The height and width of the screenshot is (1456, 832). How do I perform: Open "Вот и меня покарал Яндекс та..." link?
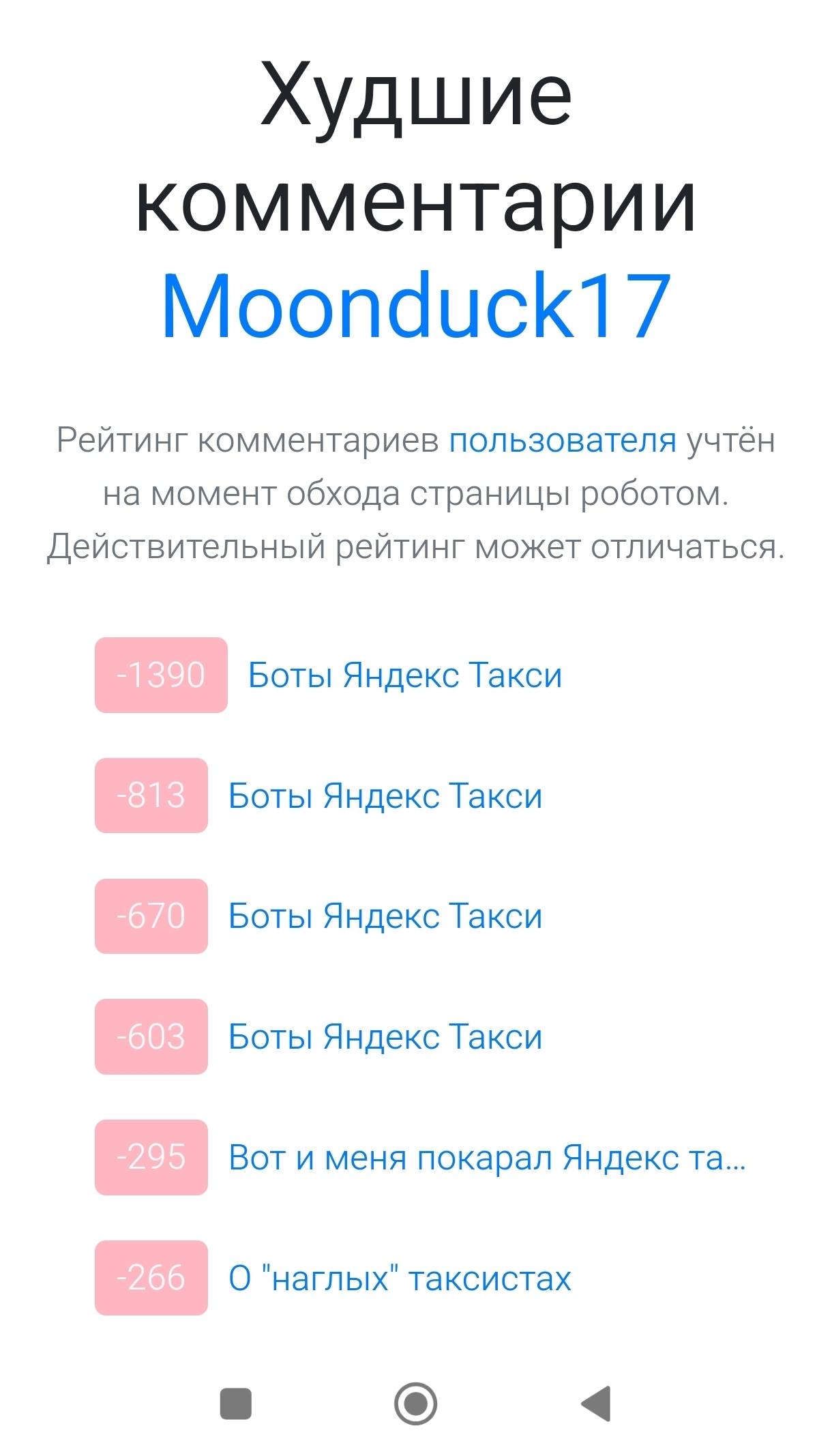point(487,1158)
